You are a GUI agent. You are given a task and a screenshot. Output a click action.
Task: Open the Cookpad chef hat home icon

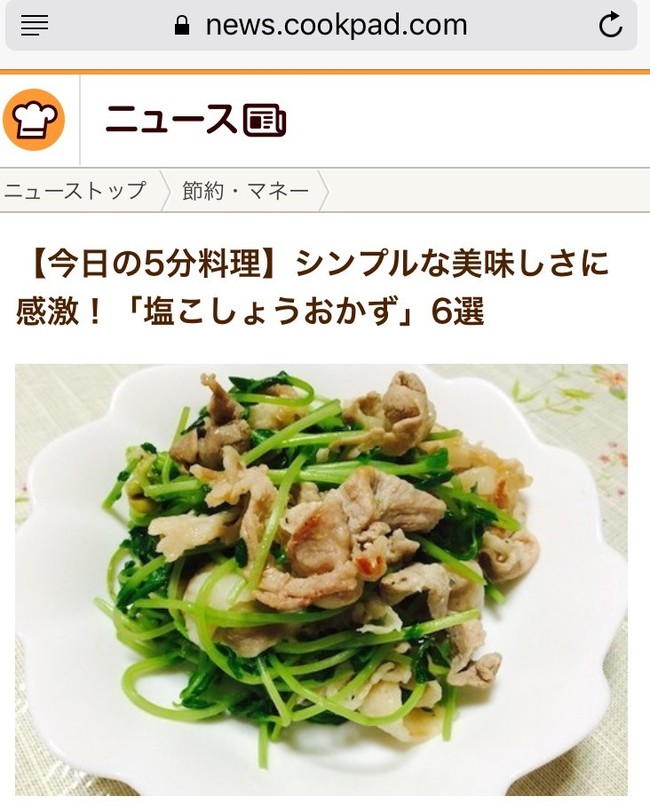[34, 120]
